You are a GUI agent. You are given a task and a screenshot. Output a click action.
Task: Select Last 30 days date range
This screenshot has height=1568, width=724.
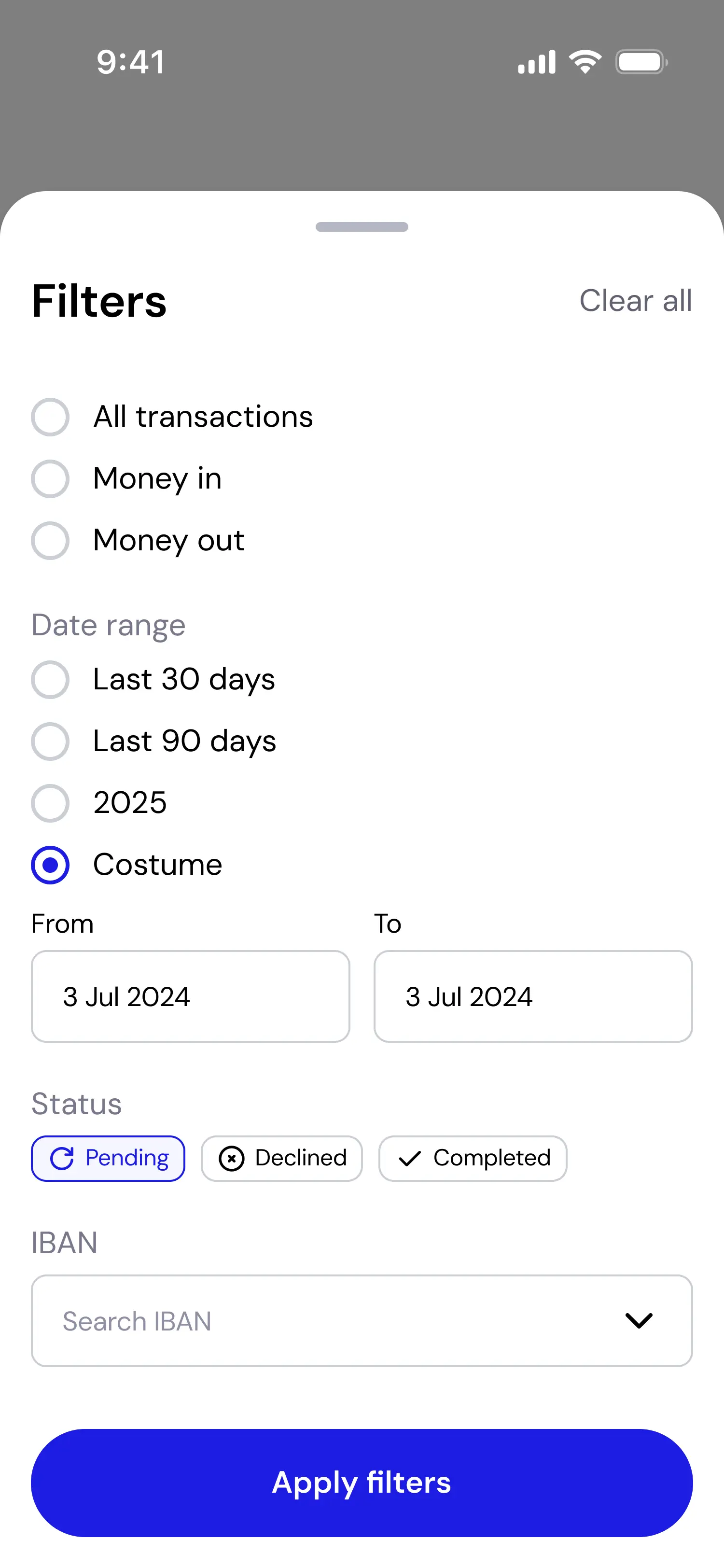51,680
